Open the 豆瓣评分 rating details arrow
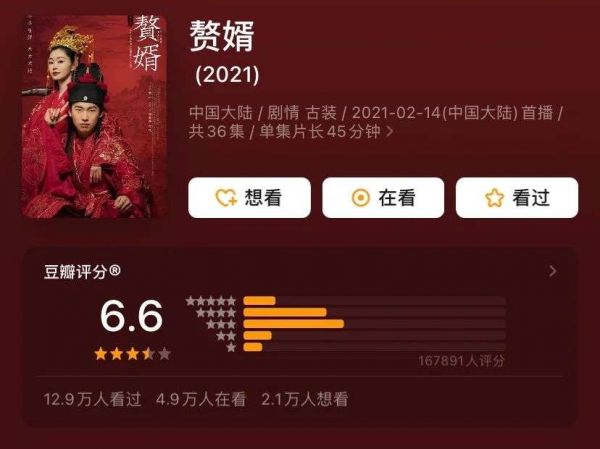 coord(553,271)
